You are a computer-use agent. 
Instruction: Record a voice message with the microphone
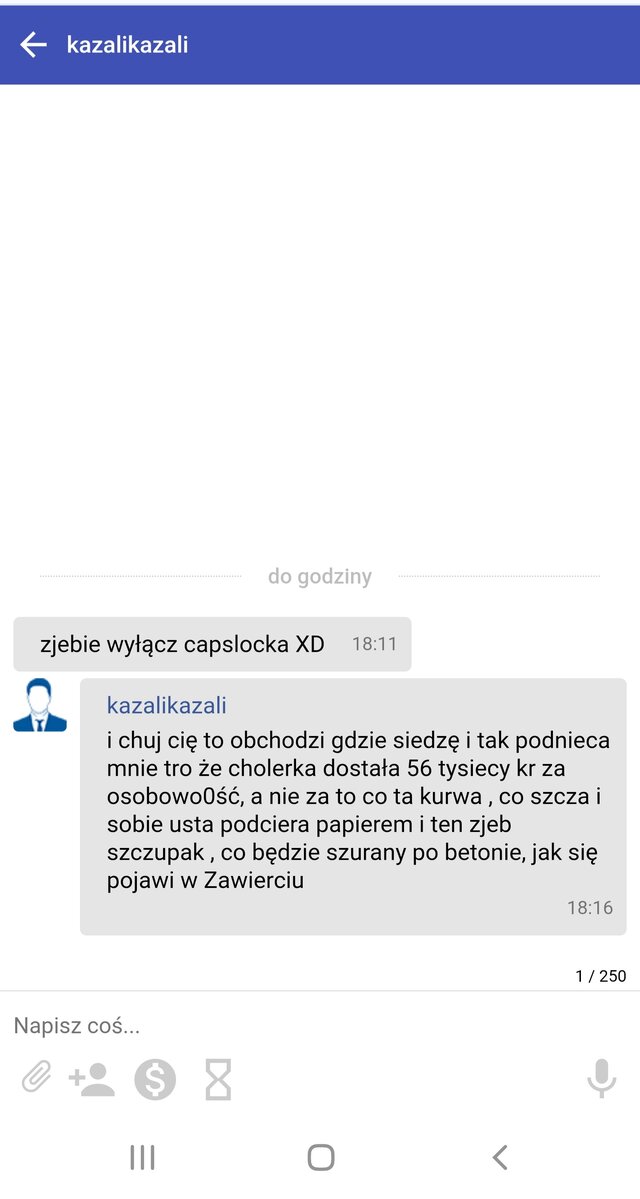[601, 1078]
